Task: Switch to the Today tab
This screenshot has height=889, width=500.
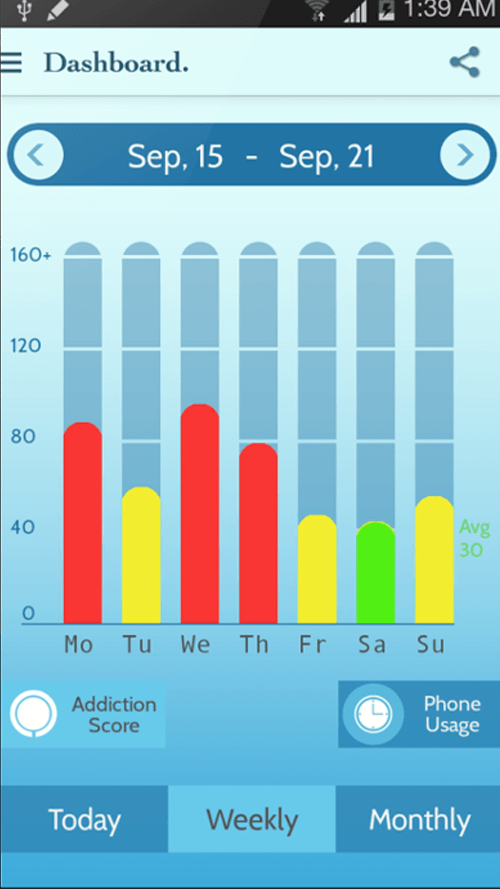Action: 84,819
